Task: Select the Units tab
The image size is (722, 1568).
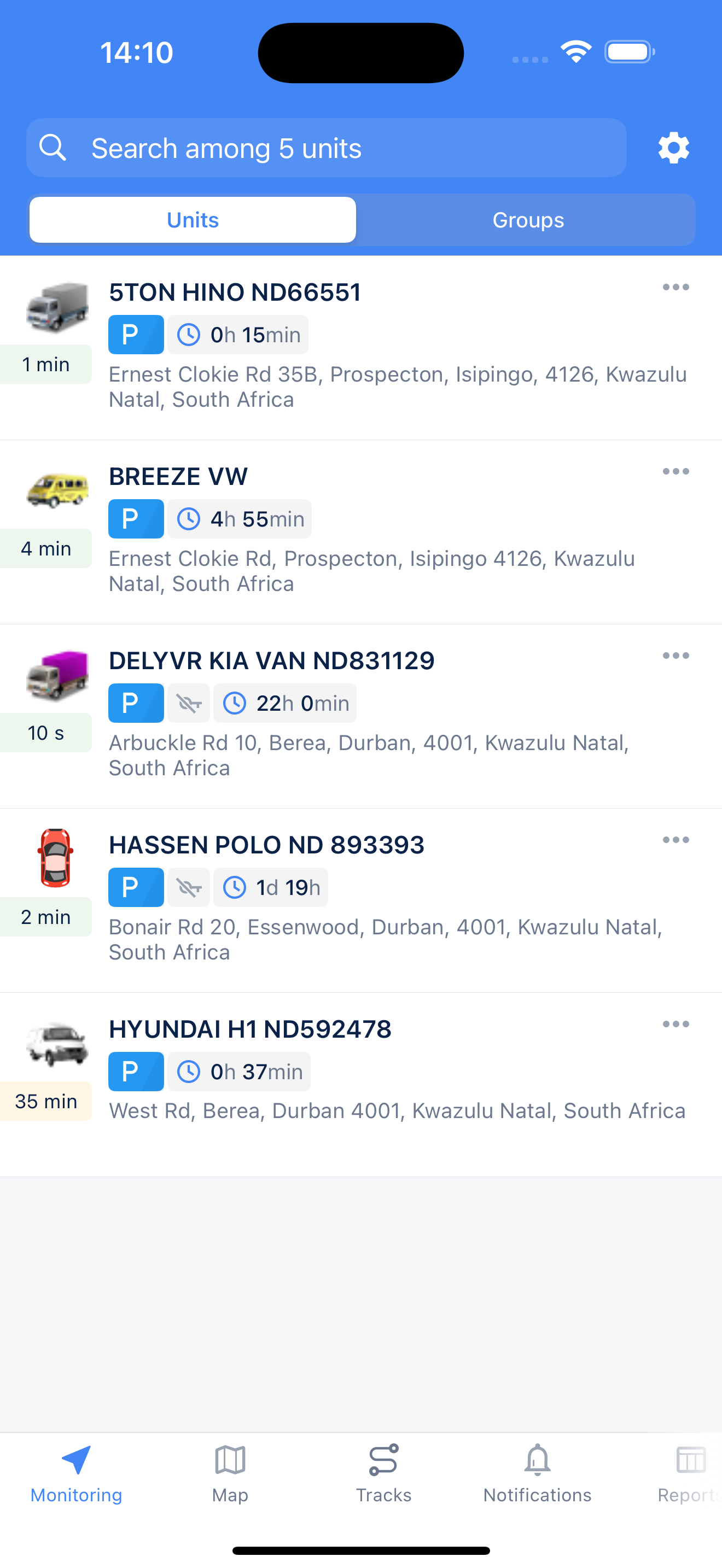Action: click(193, 220)
